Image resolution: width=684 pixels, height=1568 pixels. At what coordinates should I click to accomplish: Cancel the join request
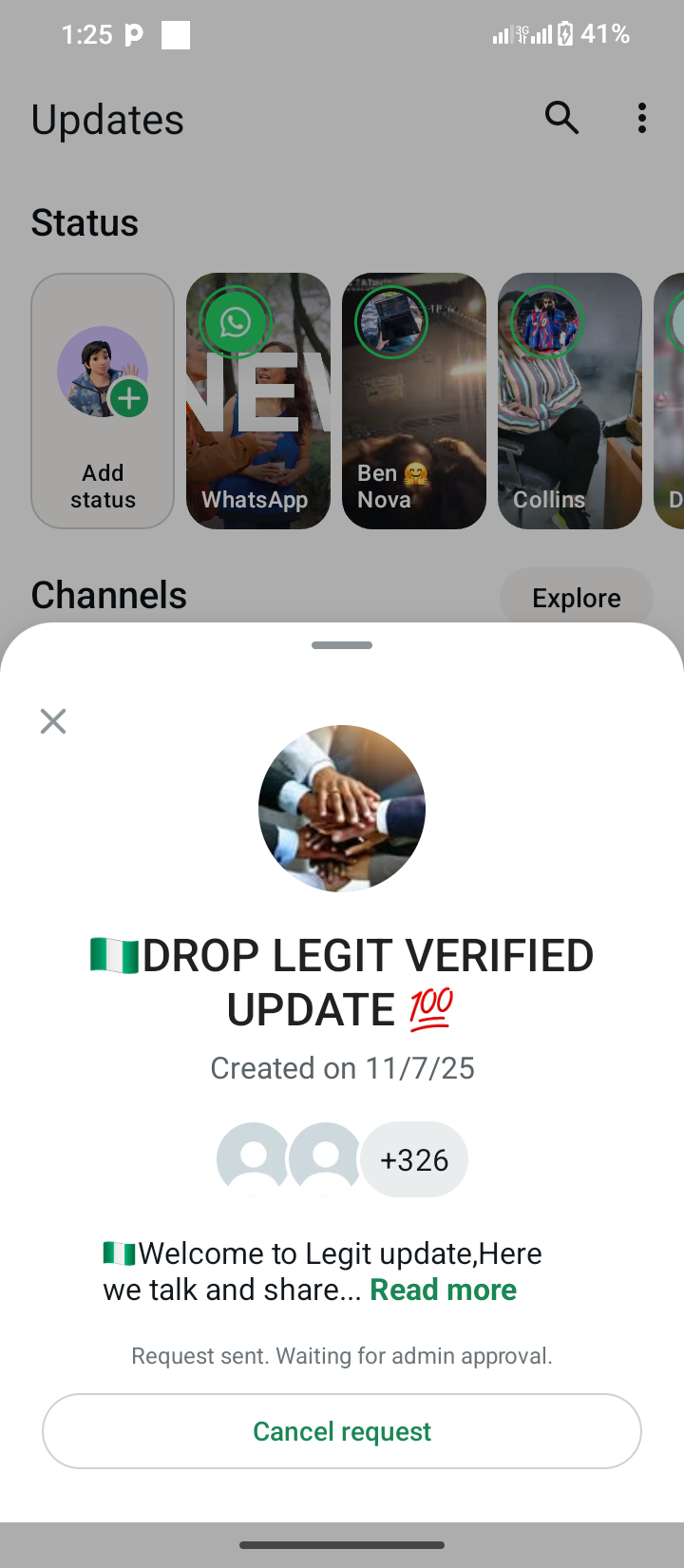pyautogui.click(x=342, y=1431)
